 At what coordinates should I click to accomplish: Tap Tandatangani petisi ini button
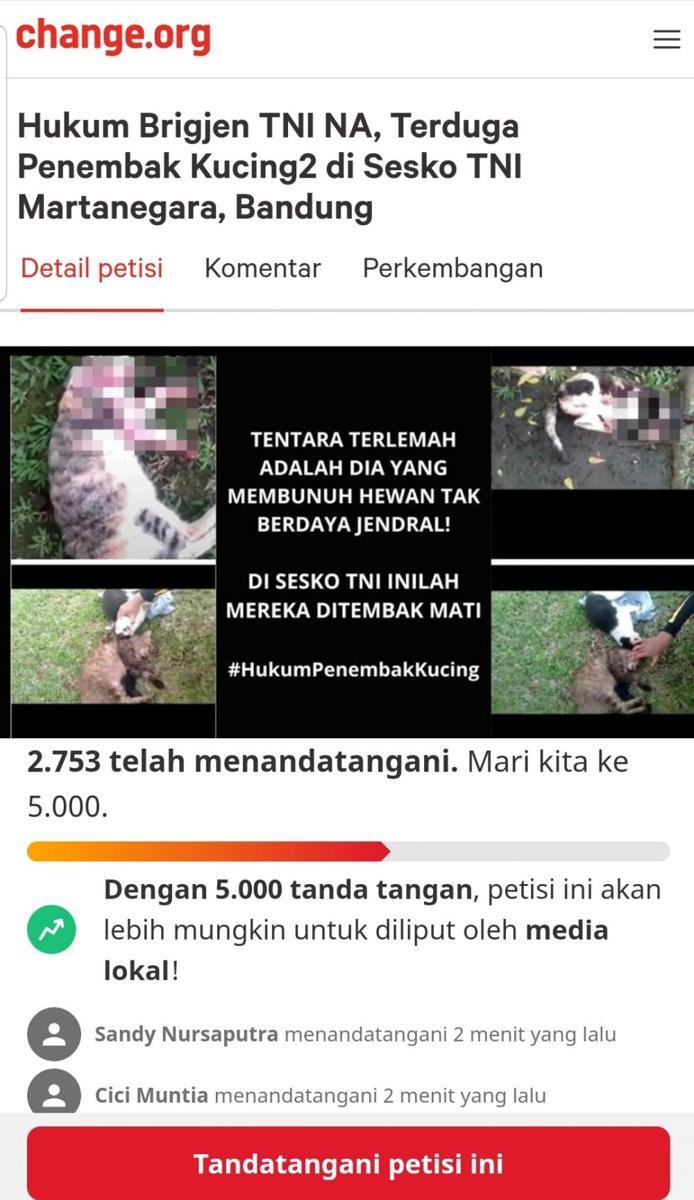[347, 1163]
